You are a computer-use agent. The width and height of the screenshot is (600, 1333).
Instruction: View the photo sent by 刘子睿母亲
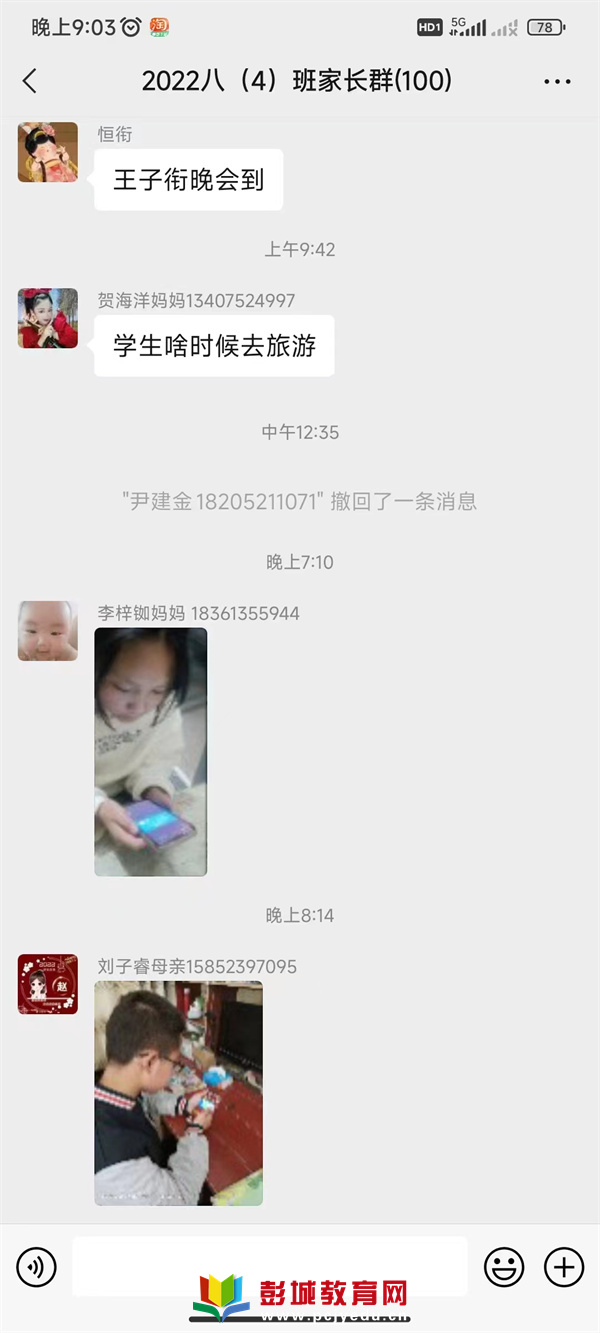179,1092
